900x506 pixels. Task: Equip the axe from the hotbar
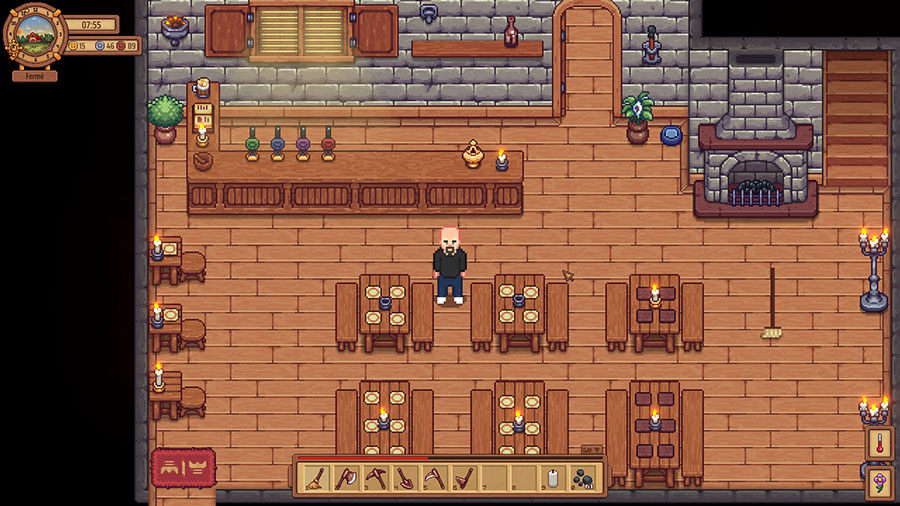(344, 479)
